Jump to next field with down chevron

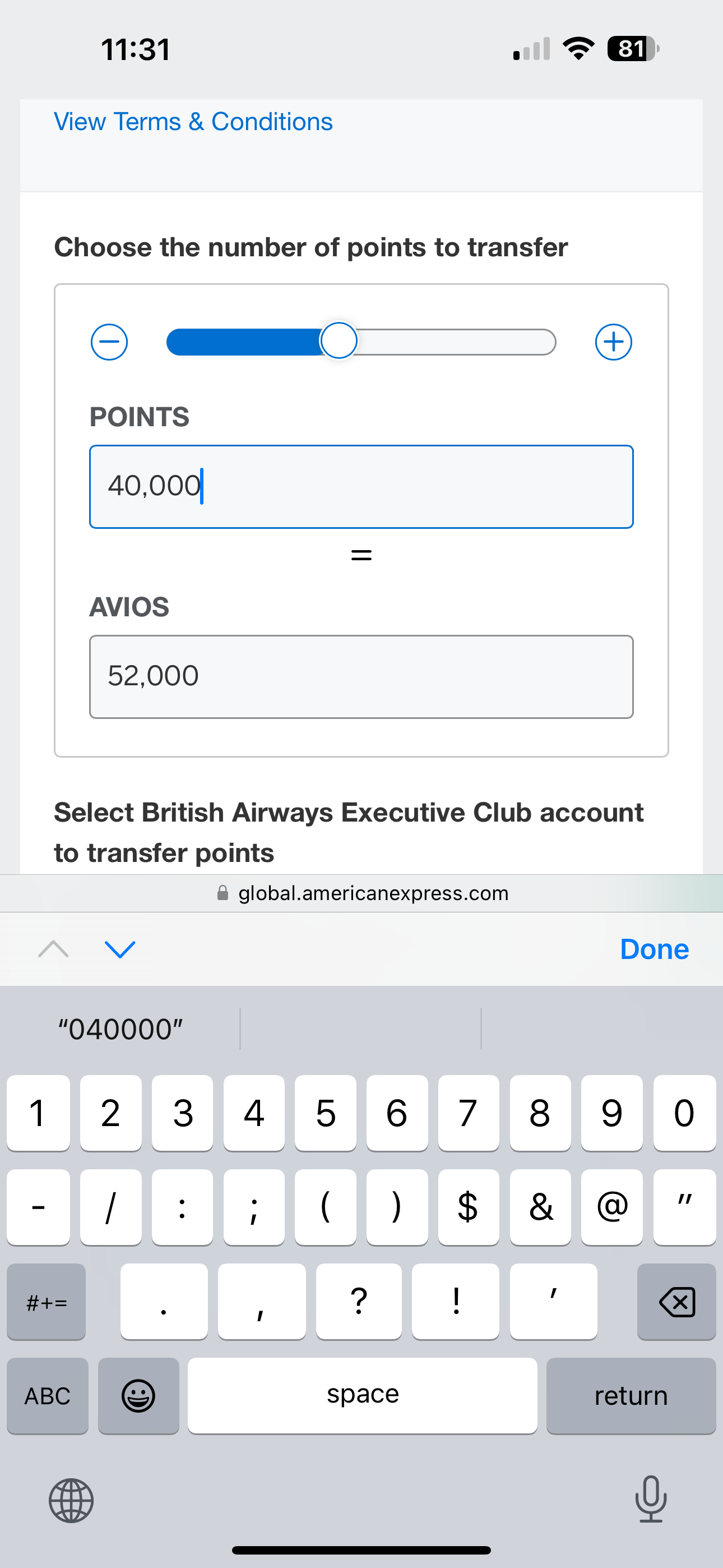point(120,949)
